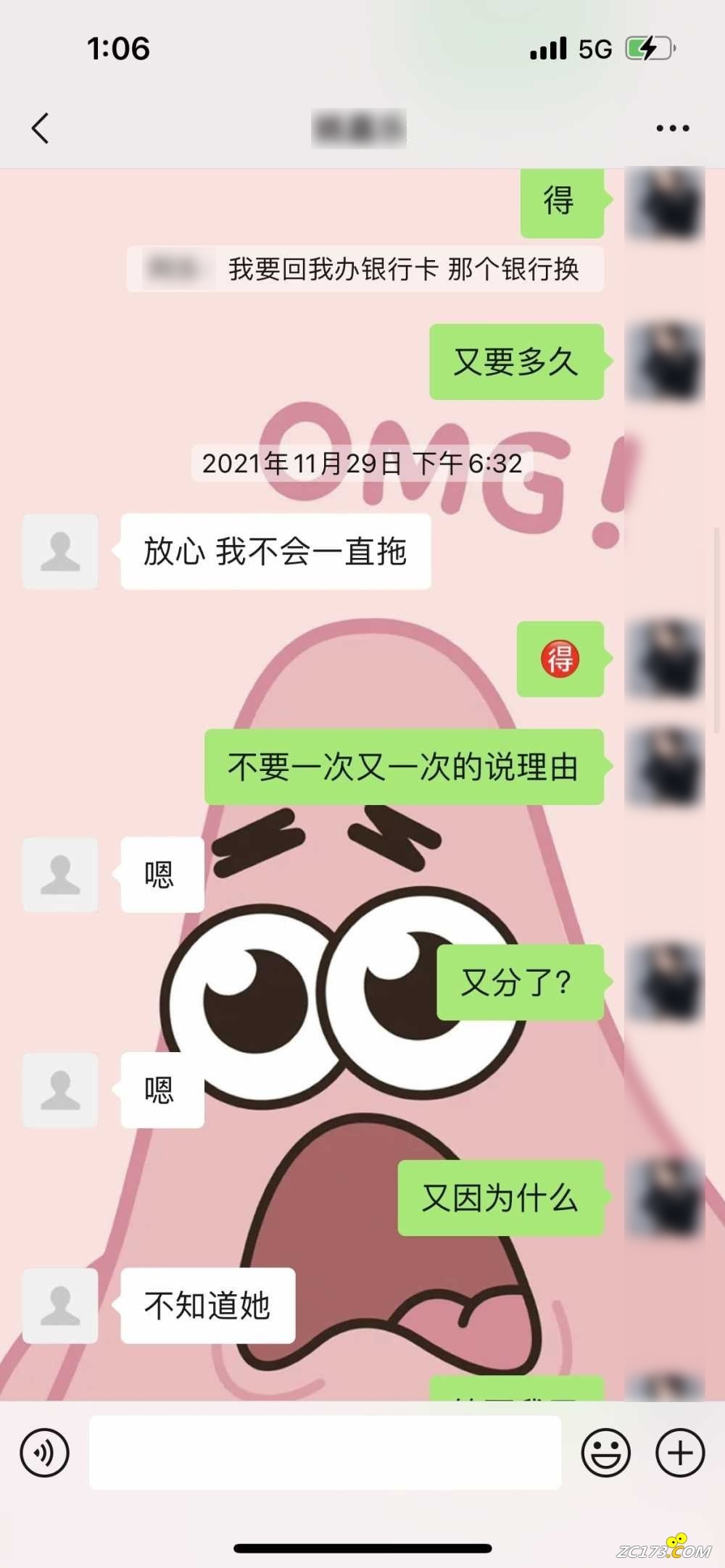This screenshot has height=1568, width=725.
Task: Go back from this chat
Action: [41, 128]
